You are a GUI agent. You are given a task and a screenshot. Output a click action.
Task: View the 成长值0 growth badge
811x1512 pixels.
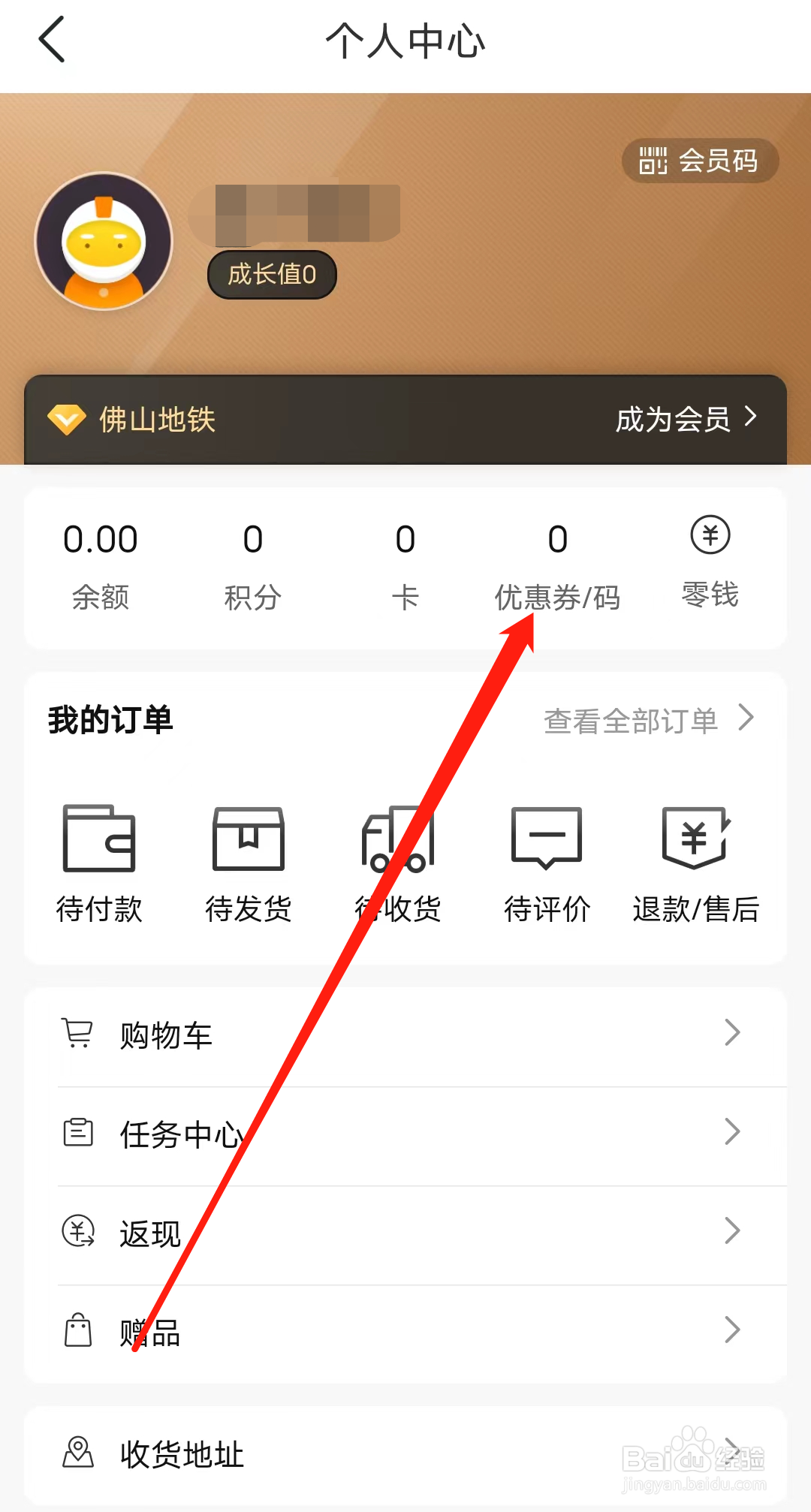[x=272, y=274]
